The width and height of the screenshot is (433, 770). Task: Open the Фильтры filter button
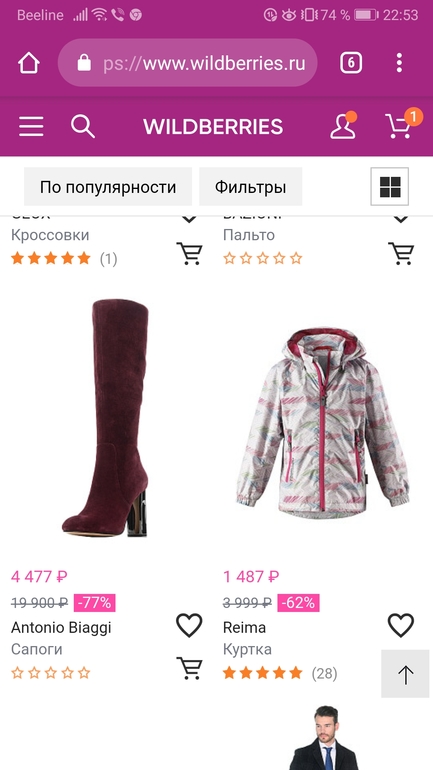(x=250, y=187)
